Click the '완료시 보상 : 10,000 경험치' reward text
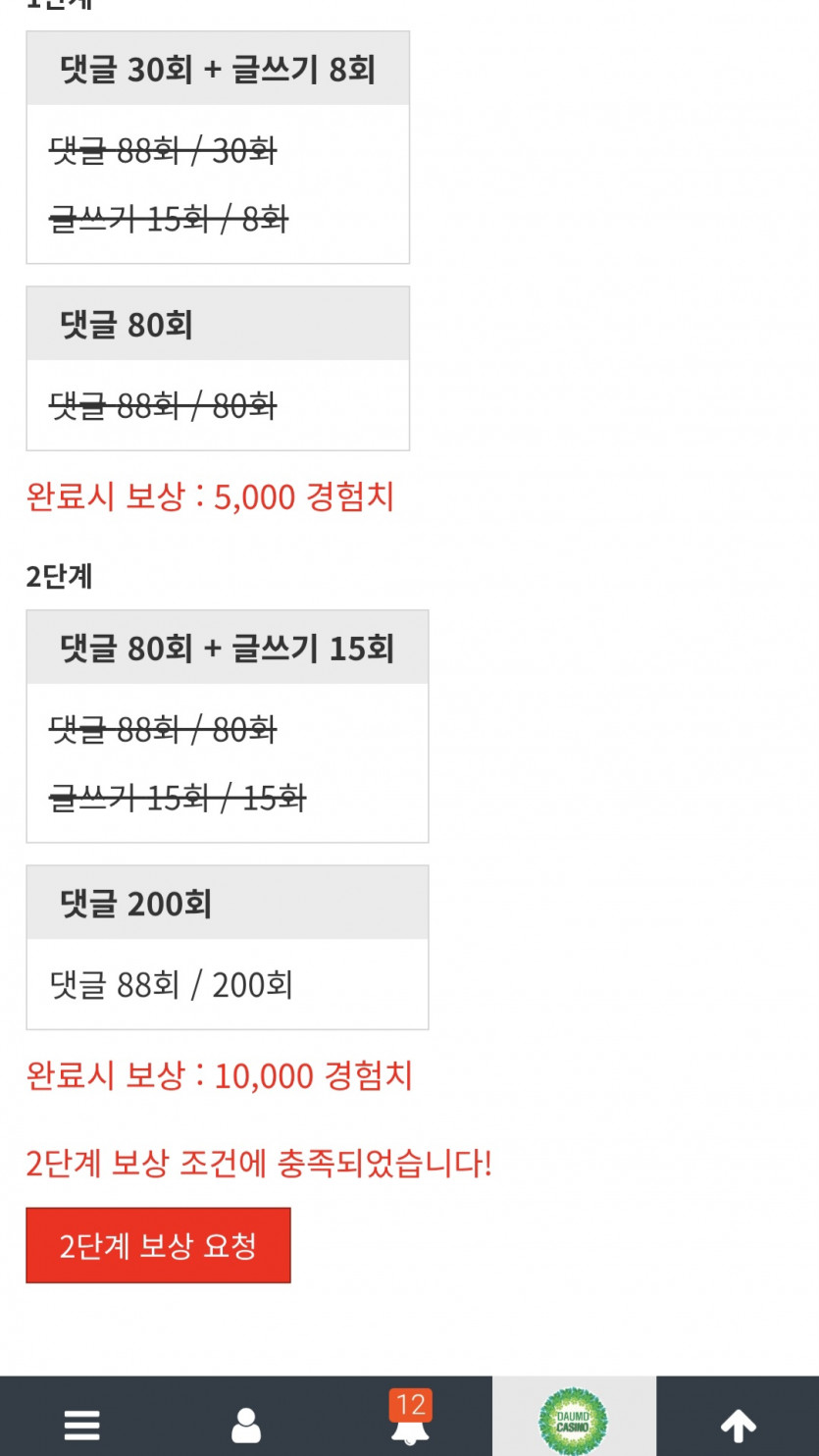The height and width of the screenshot is (1456, 819). pos(220,1076)
